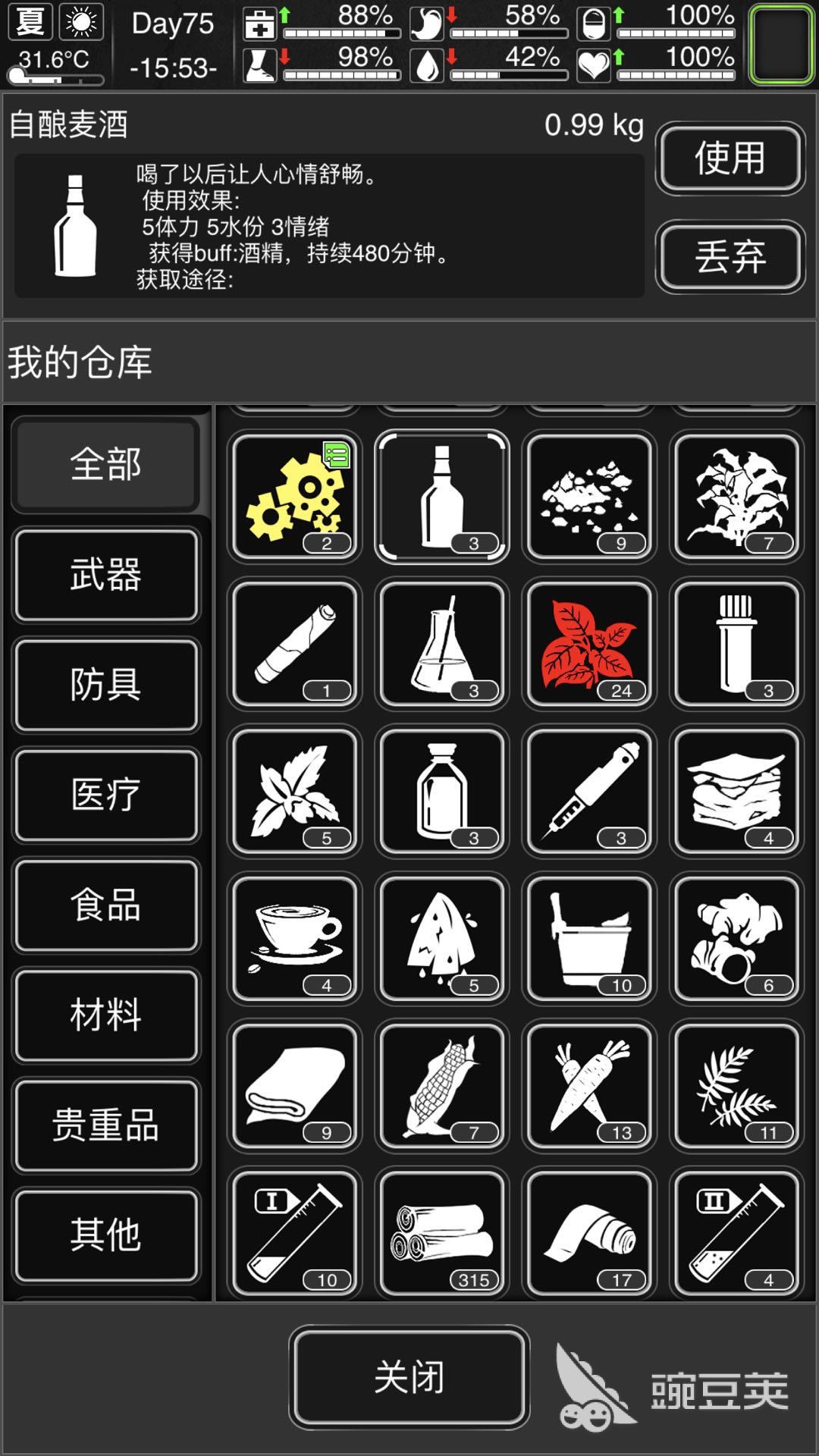Show the 材料 category items
Image resolution: width=819 pixels, height=1456 pixels.
pyautogui.click(x=106, y=1015)
